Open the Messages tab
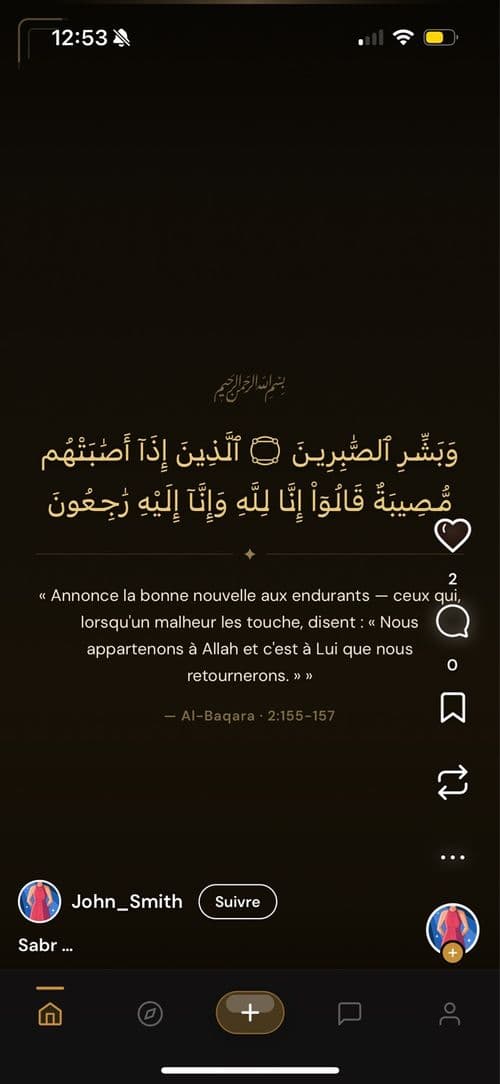This screenshot has width=500, height=1084. (x=349, y=1014)
